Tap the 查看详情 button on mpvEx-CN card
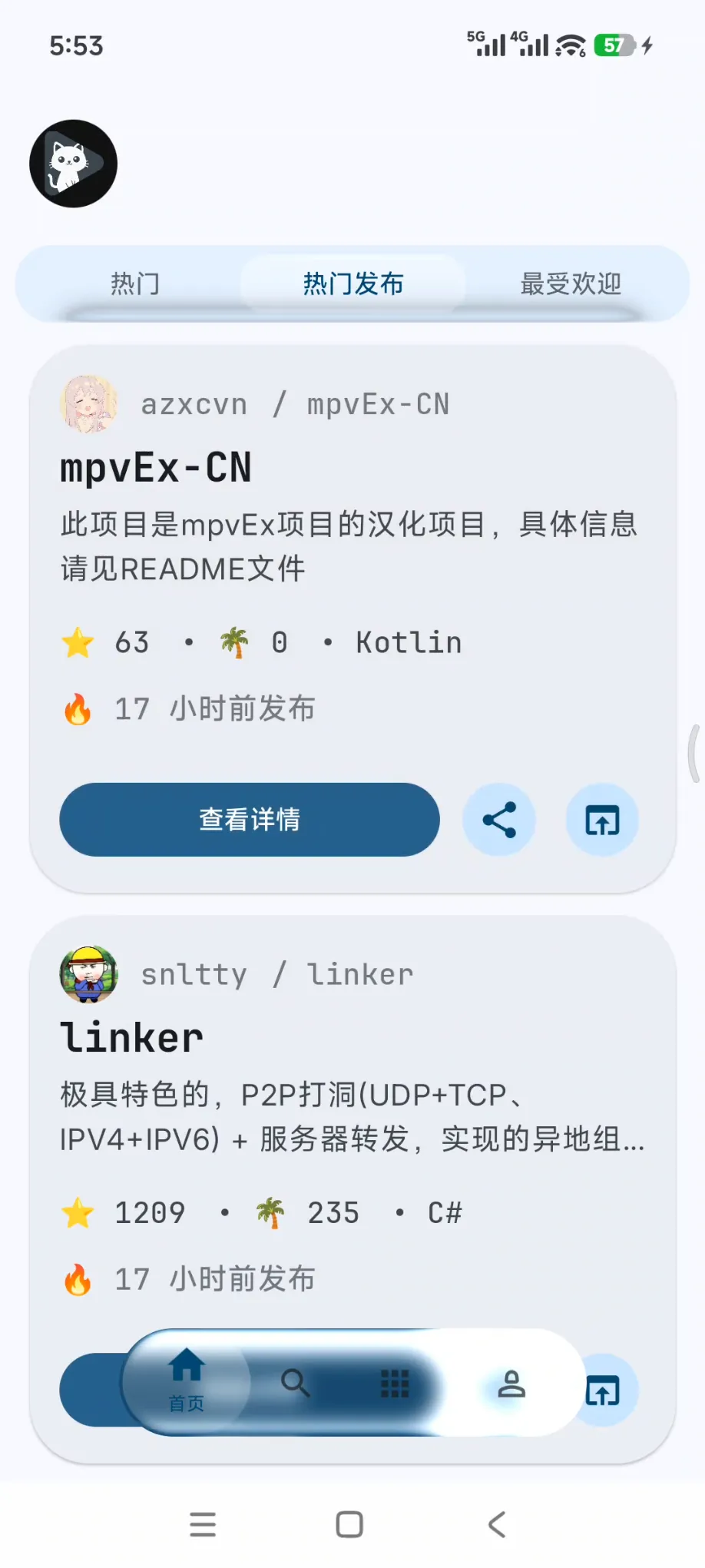Viewport: 705px width, 1568px height. (x=249, y=820)
